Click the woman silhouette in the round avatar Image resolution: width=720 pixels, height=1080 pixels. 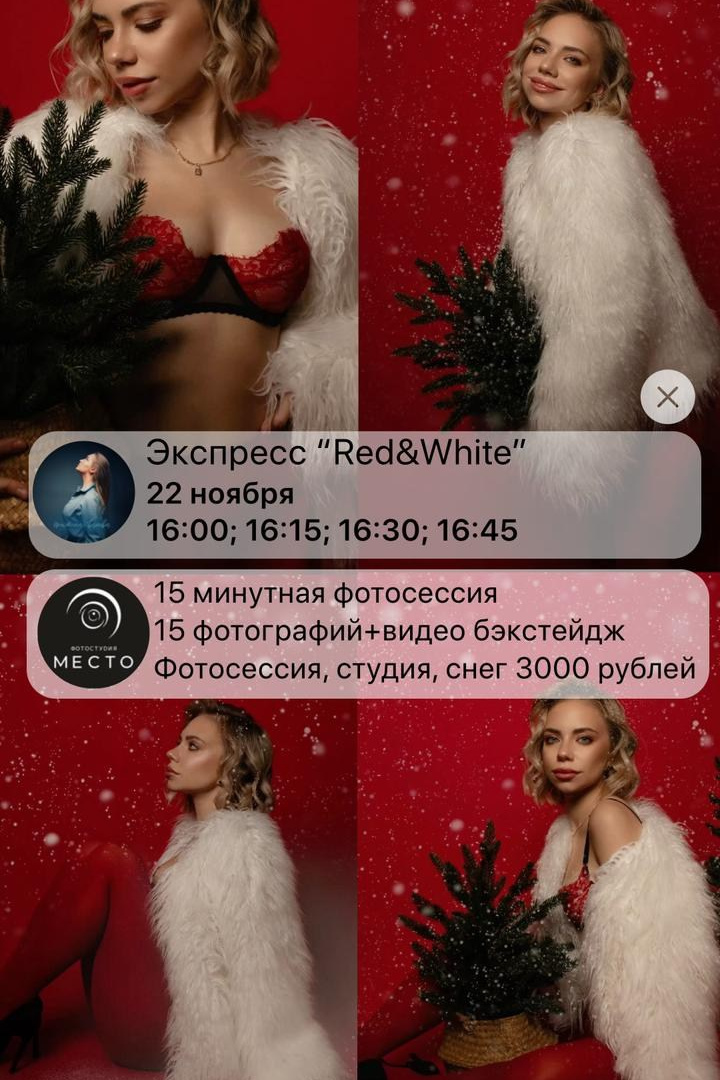88,490
